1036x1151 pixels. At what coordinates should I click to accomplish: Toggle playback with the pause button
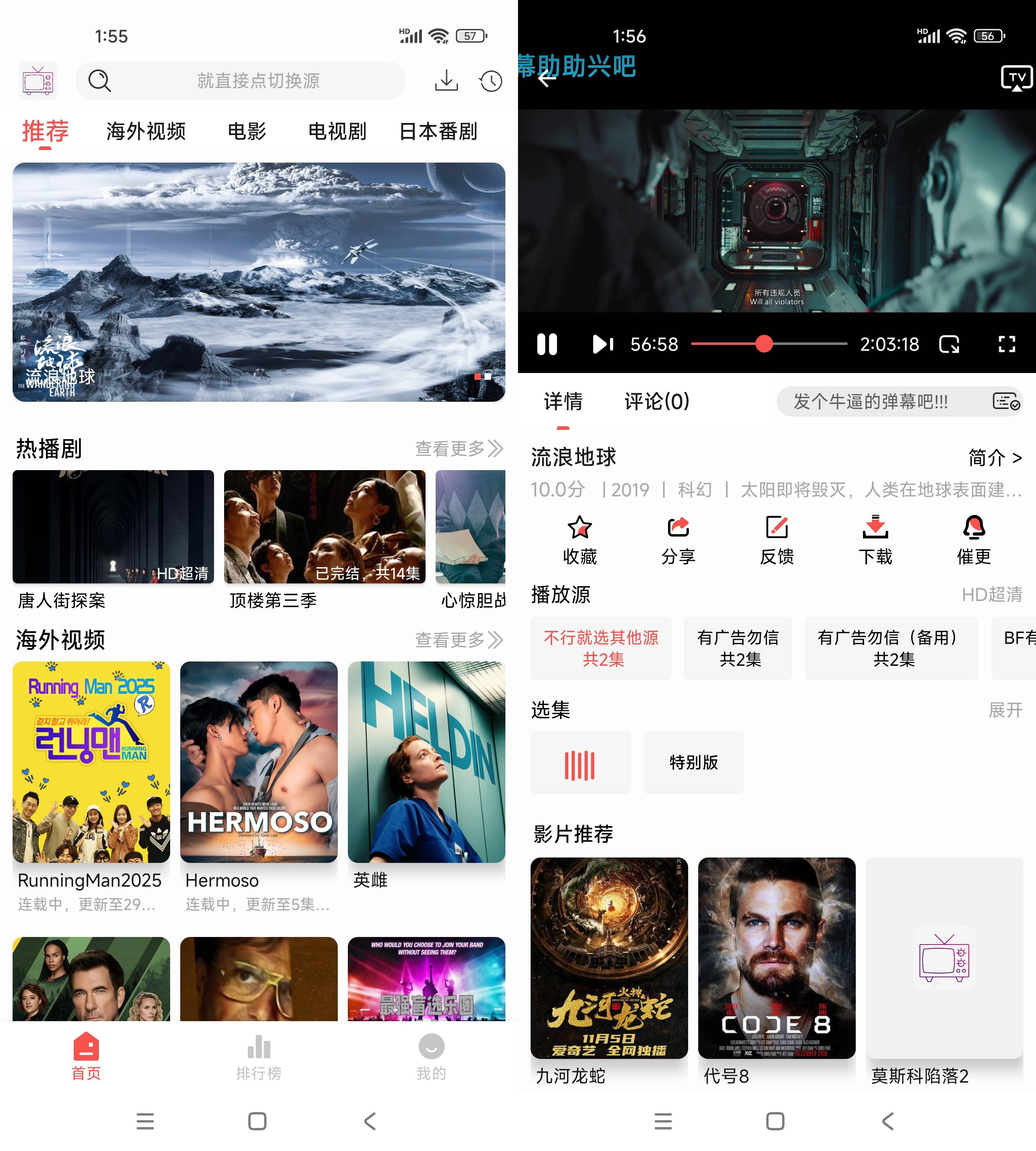(547, 344)
